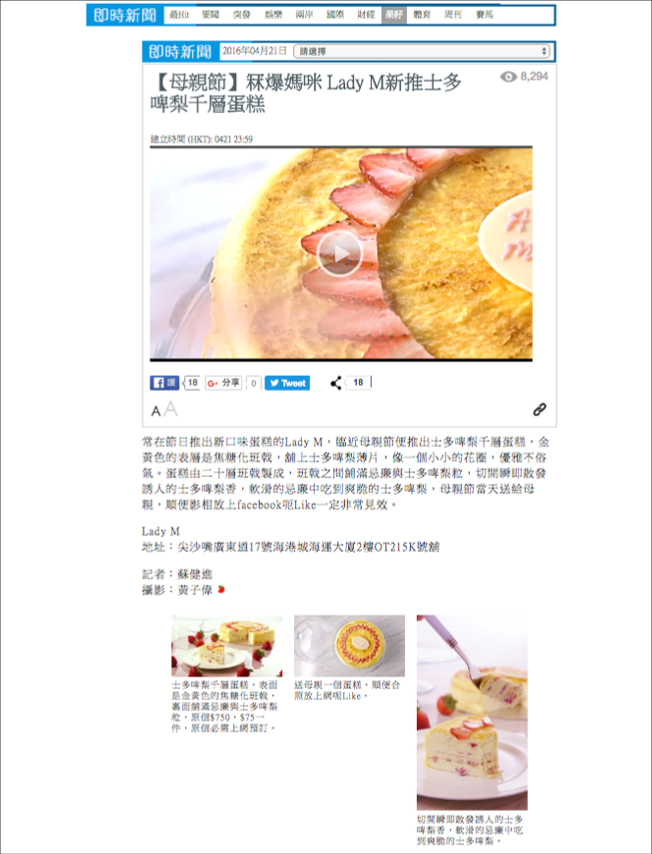Increase text size with large A

[x=170, y=409]
